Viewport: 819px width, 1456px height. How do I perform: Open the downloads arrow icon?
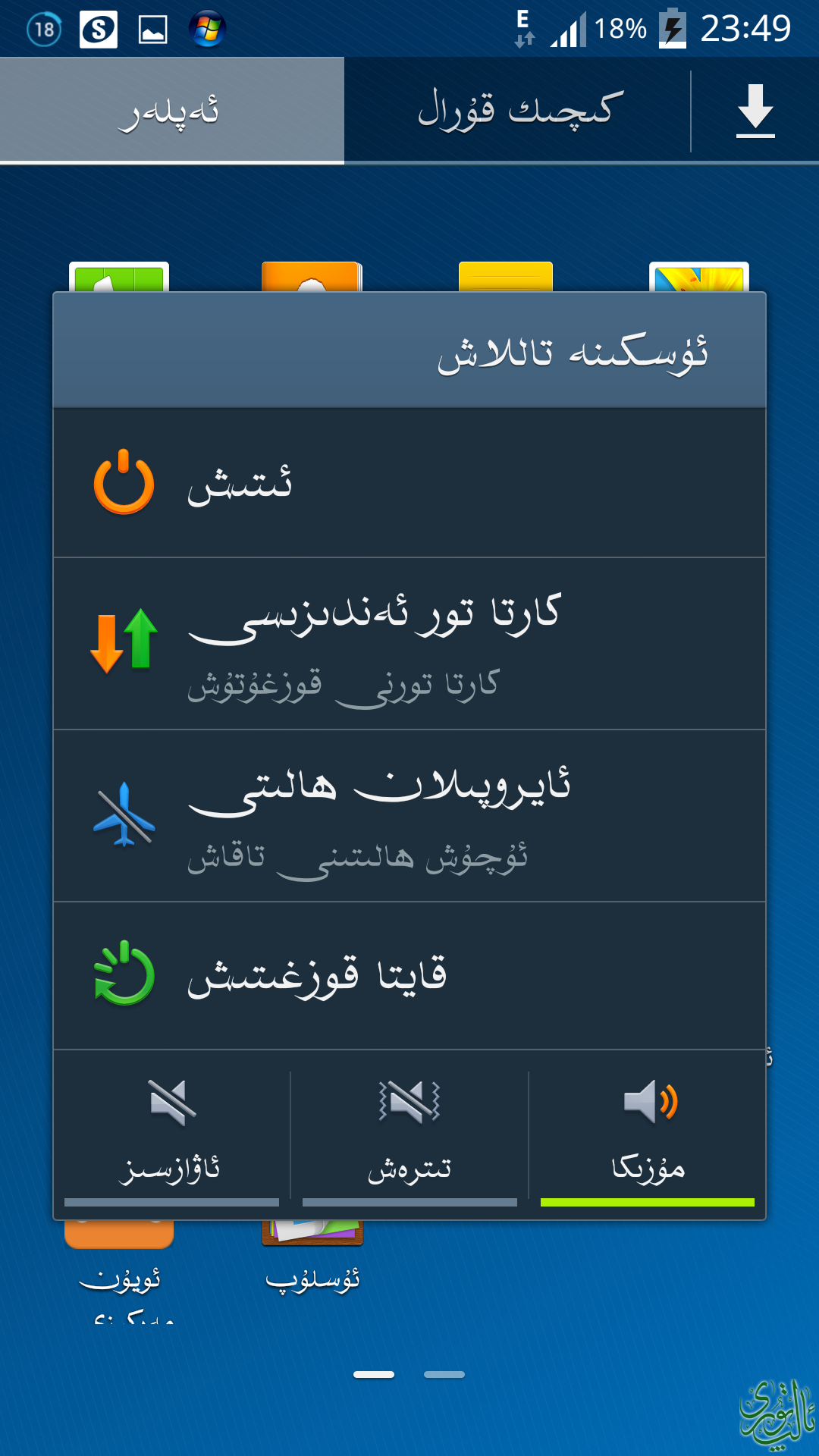(755, 111)
